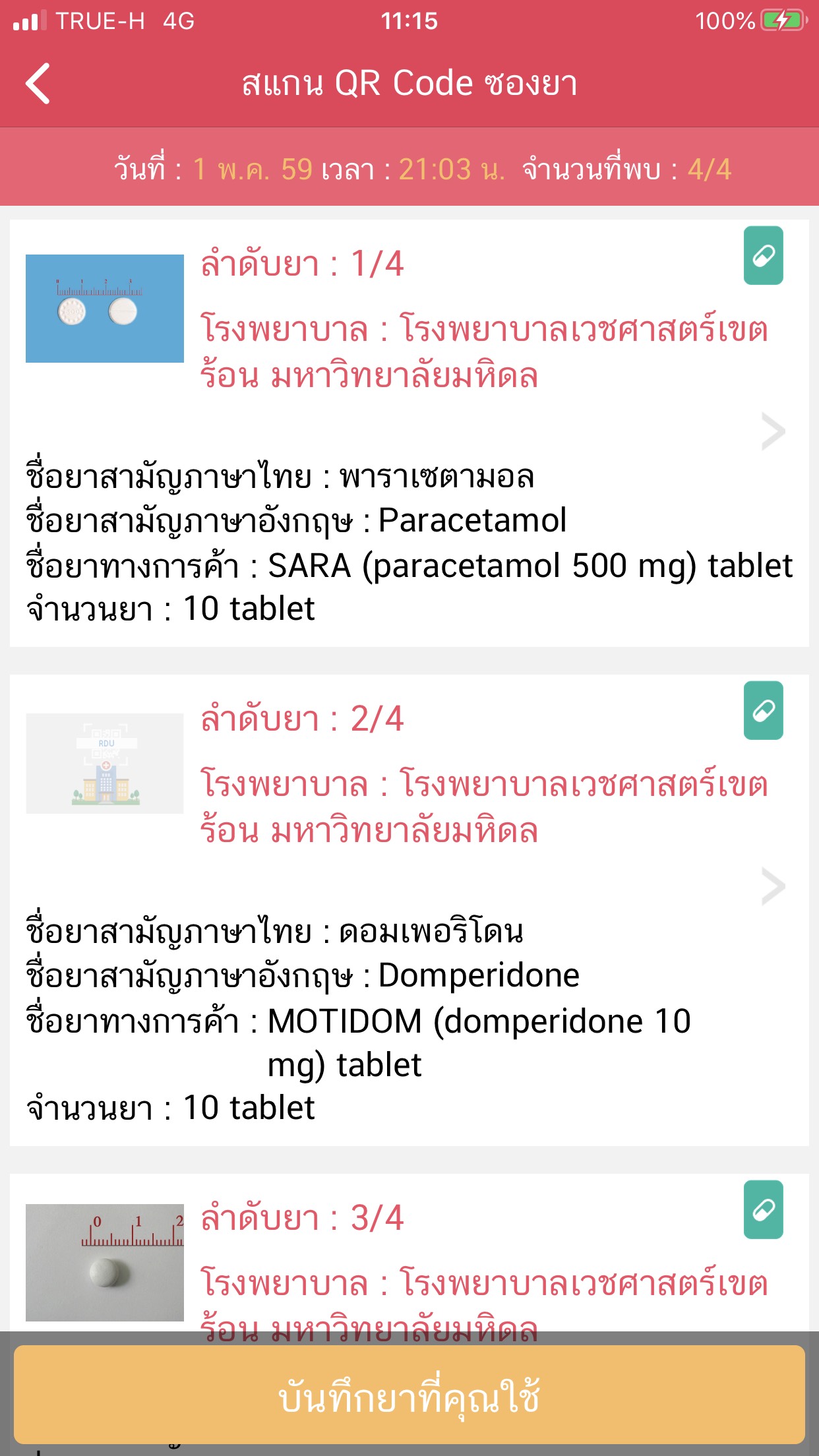This screenshot has width=819, height=1456.
Task: View the Domperidone placeholder image
Action: 105,764
